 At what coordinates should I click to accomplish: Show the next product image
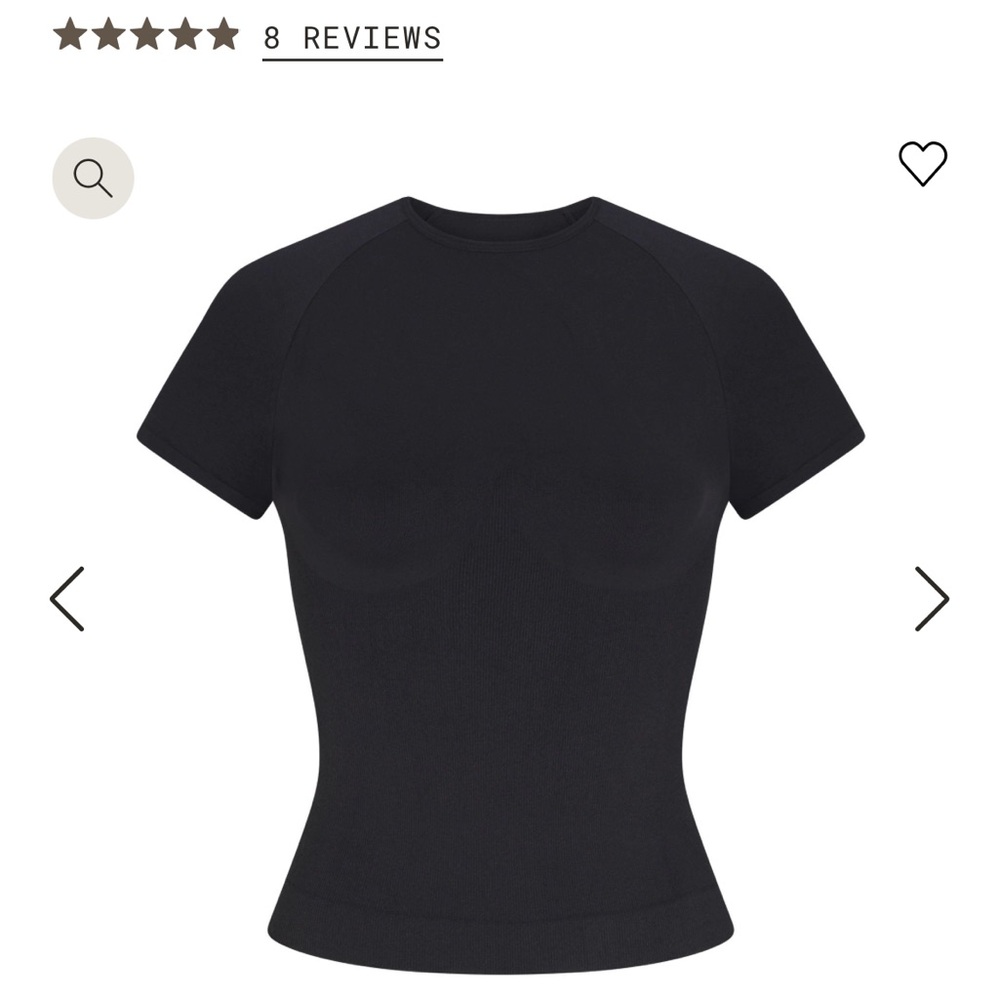(x=931, y=599)
